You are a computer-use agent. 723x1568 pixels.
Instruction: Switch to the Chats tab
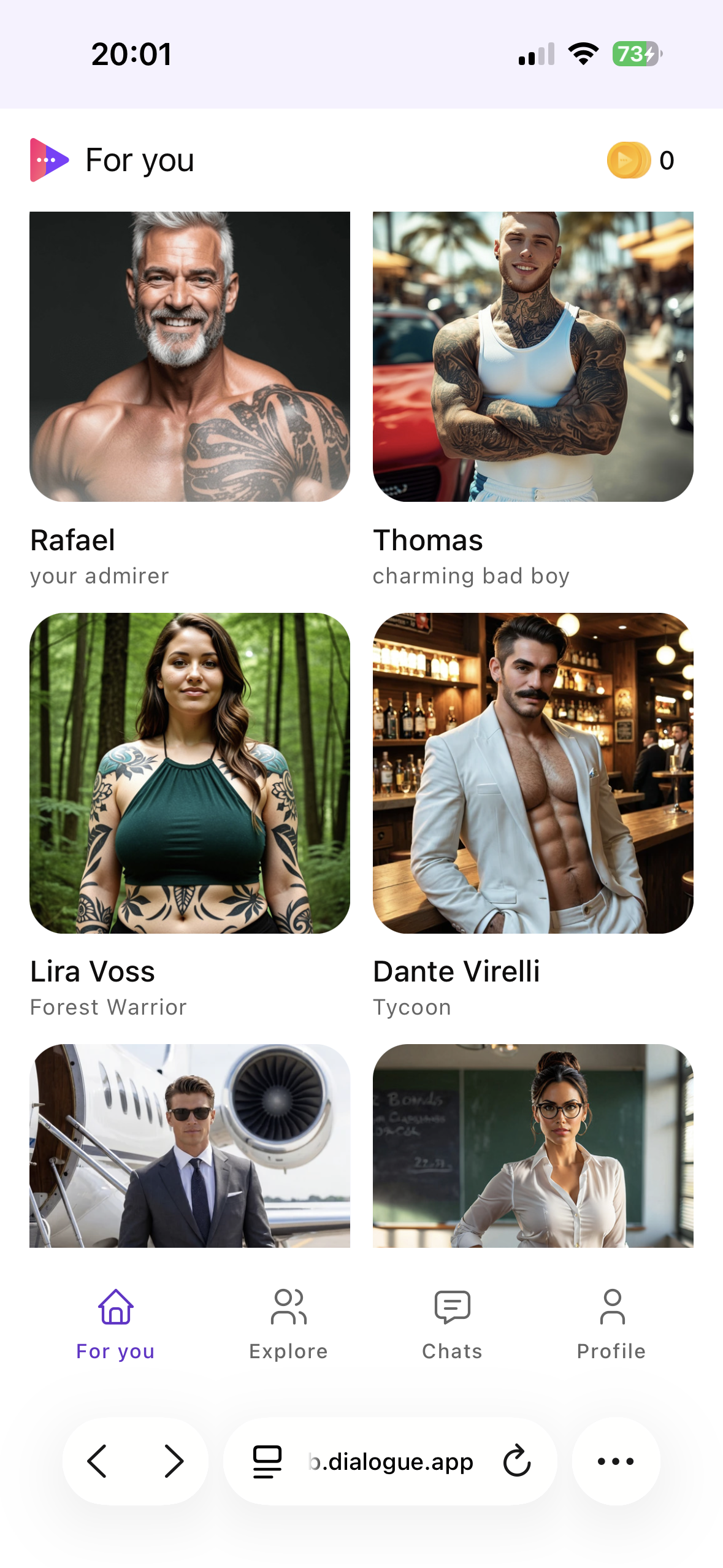pyautogui.click(x=452, y=1325)
